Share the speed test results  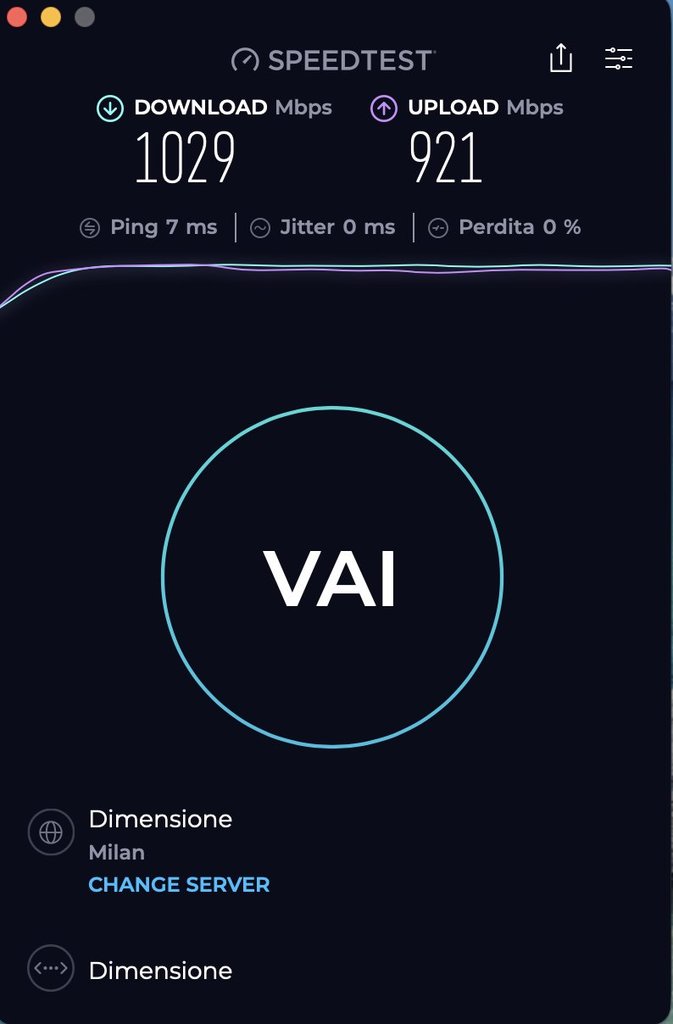click(561, 58)
